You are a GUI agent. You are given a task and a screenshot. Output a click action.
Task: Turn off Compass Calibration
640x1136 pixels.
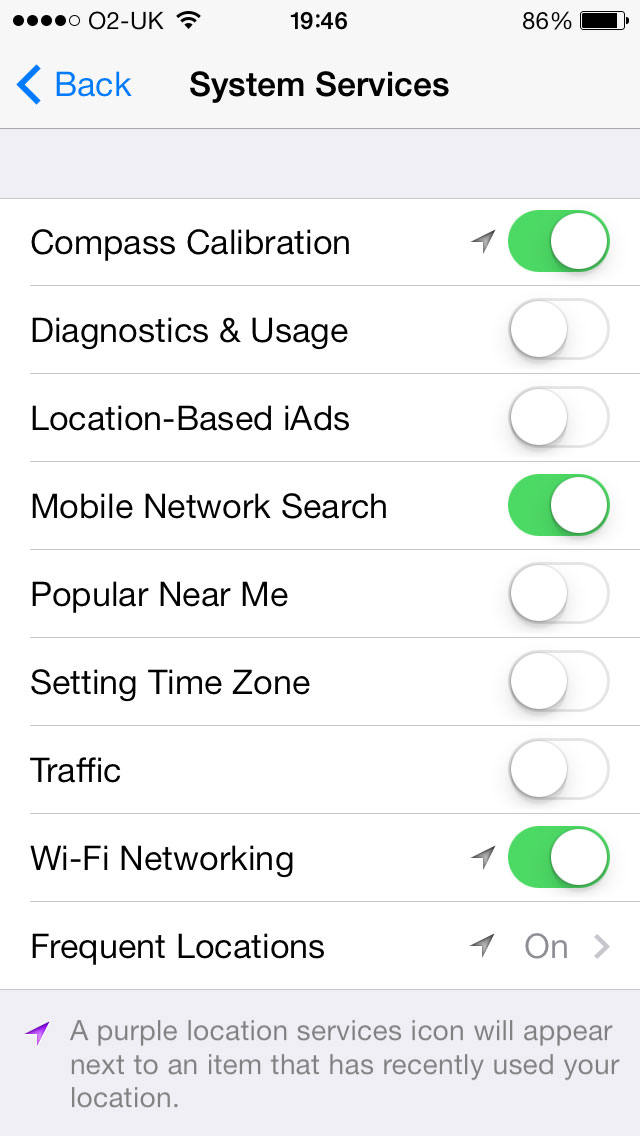tap(558, 242)
